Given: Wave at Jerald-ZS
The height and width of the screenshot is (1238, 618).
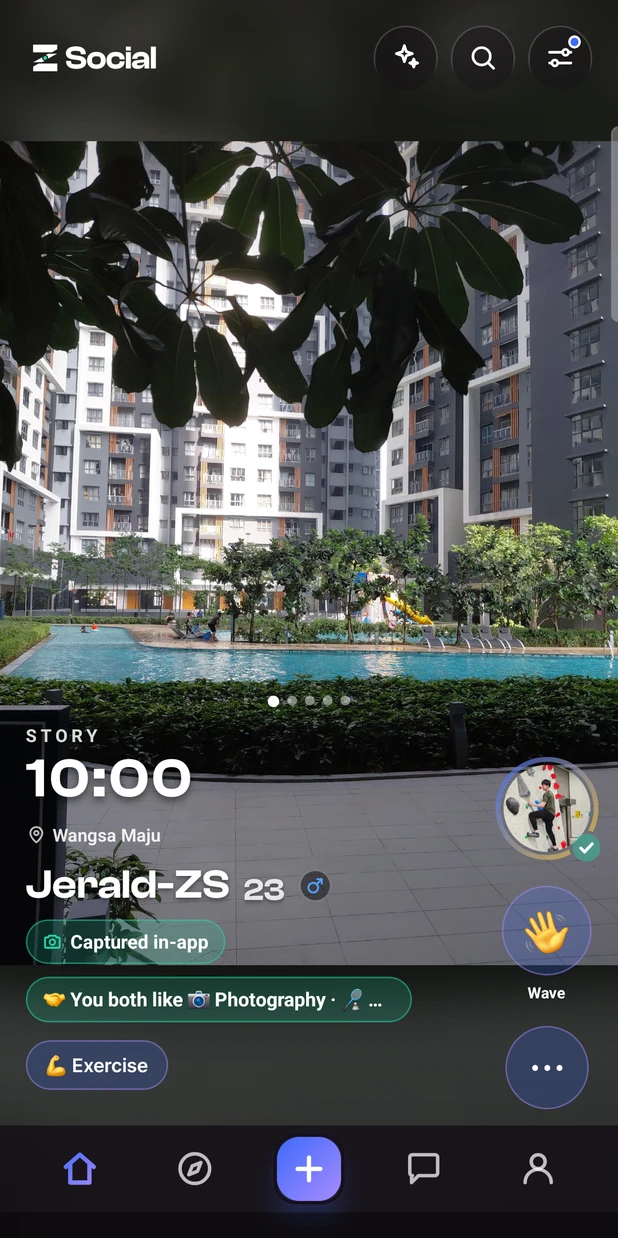Looking at the screenshot, I should point(547,932).
